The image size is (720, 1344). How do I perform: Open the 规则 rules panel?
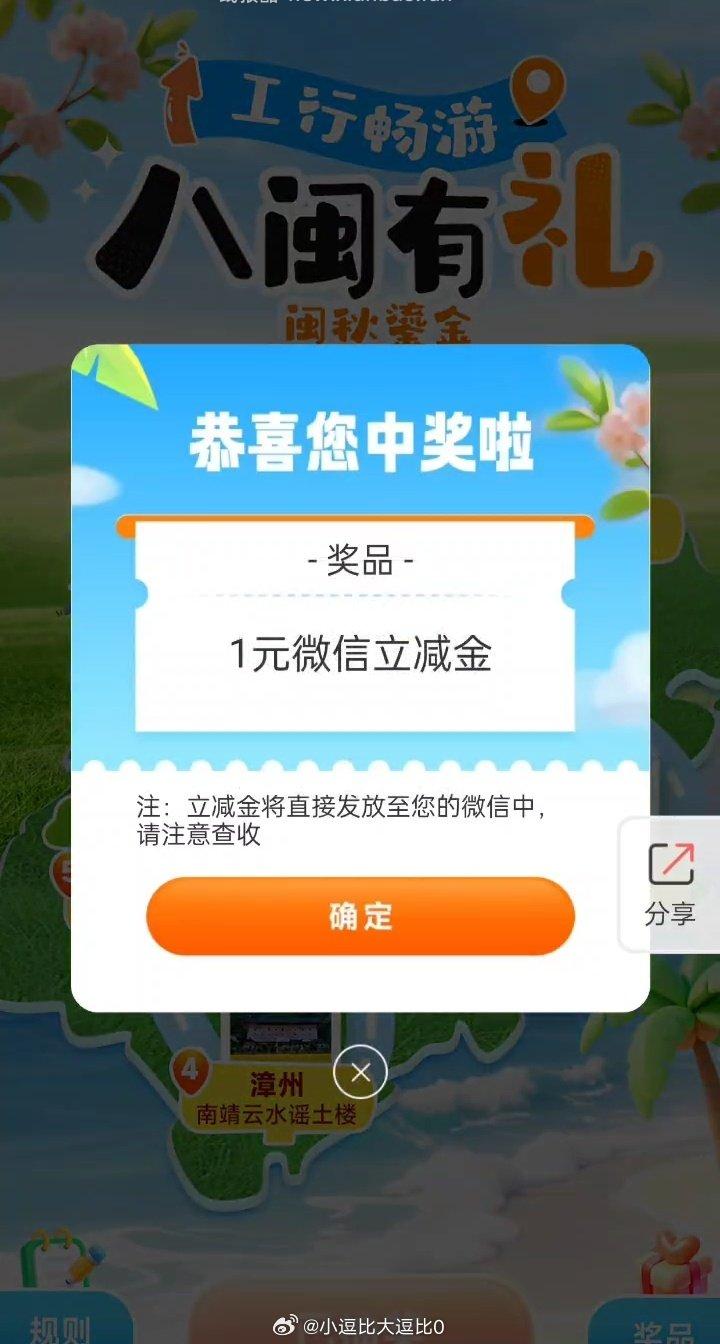[60, 1330]
